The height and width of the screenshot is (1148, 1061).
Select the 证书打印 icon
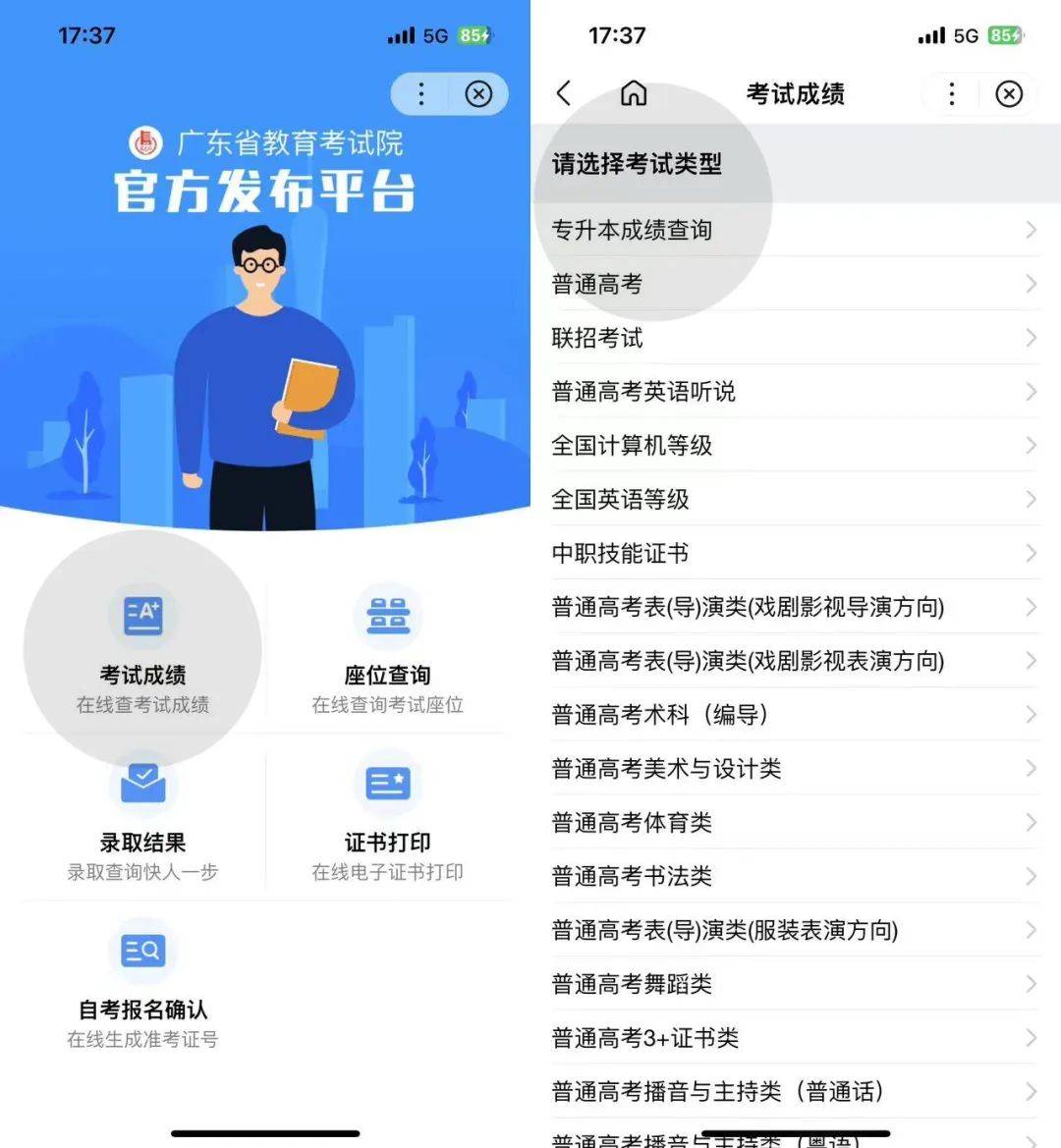(x=387, y=783)
